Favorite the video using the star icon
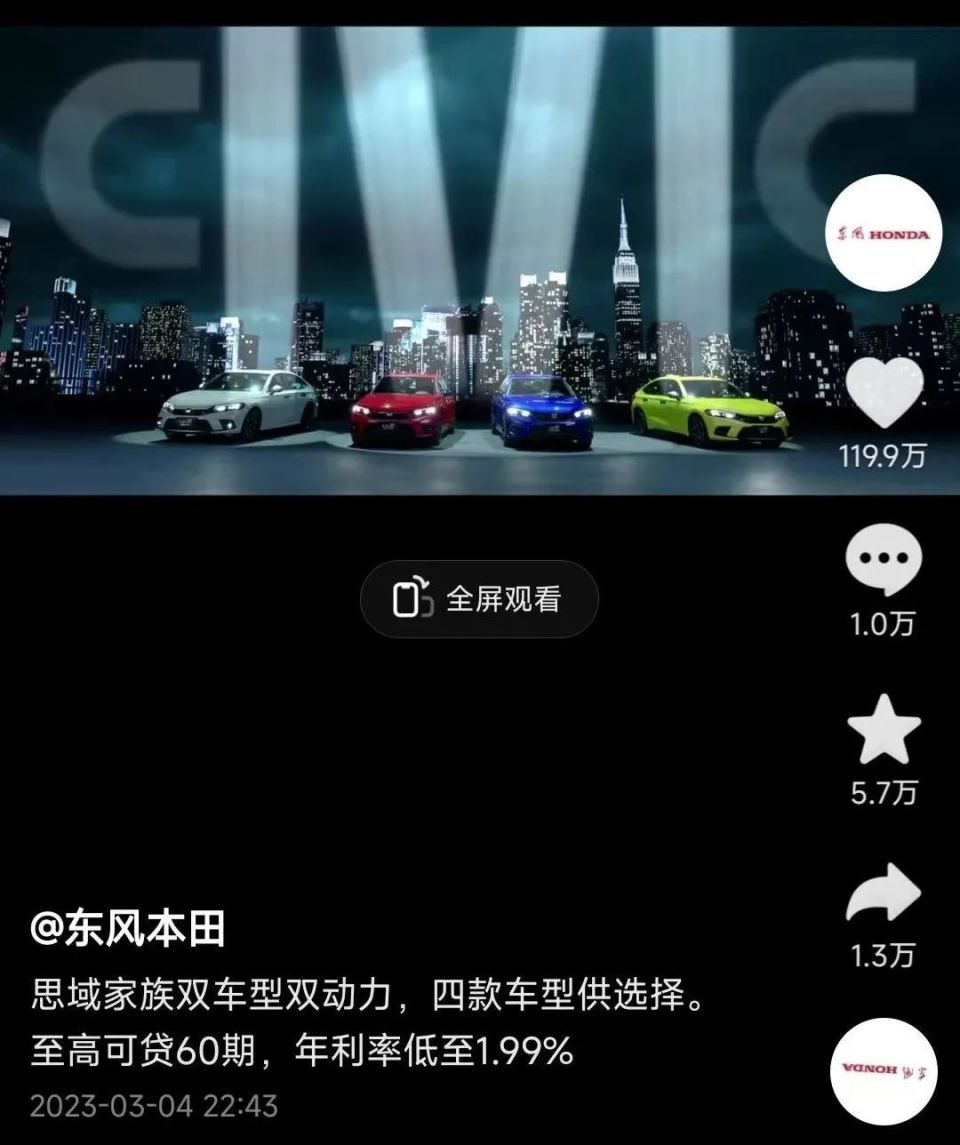This screenshot has height=1145, width=960. coord(883,734)
